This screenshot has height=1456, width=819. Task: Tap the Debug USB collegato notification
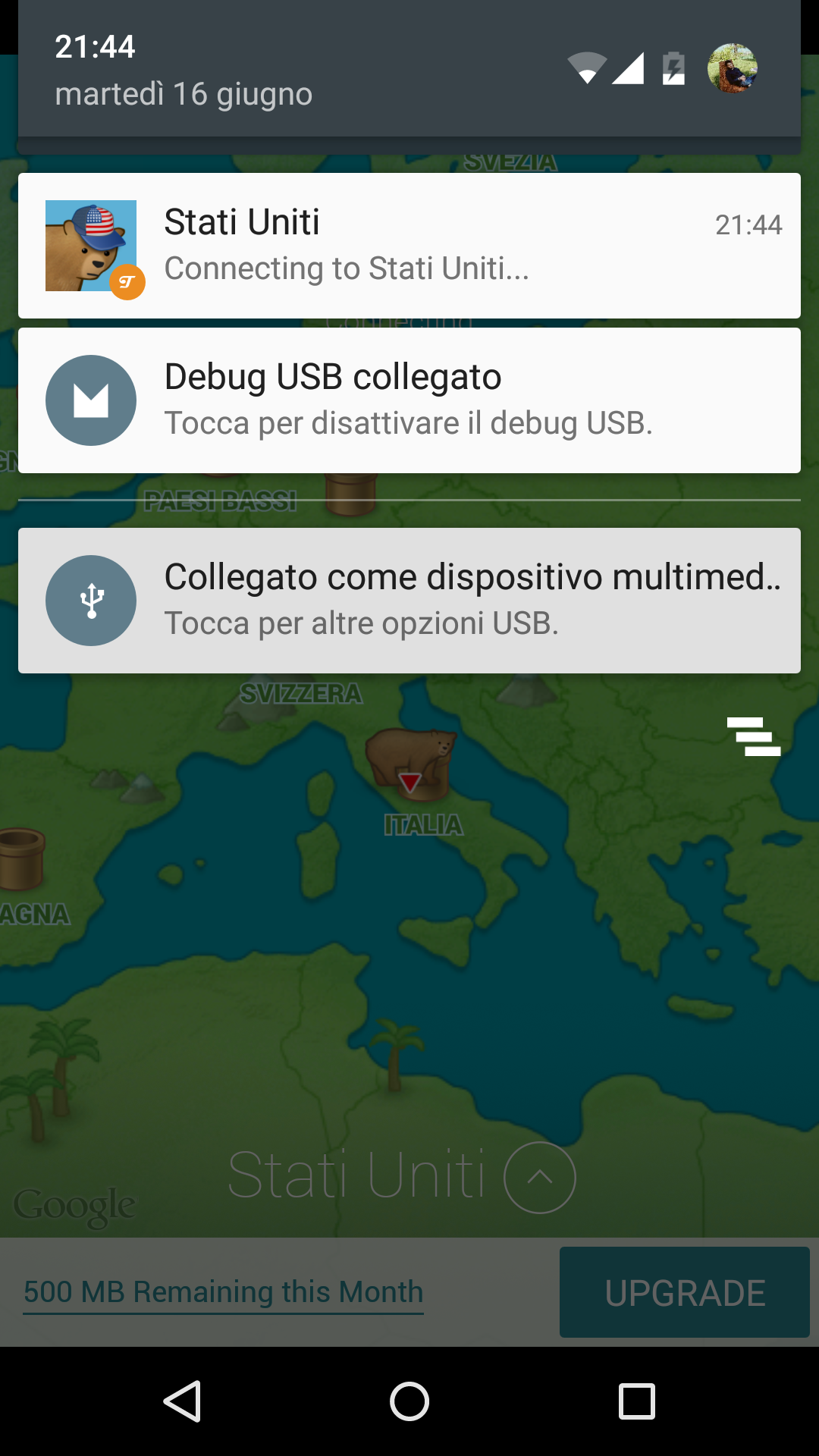pos(409,400)
